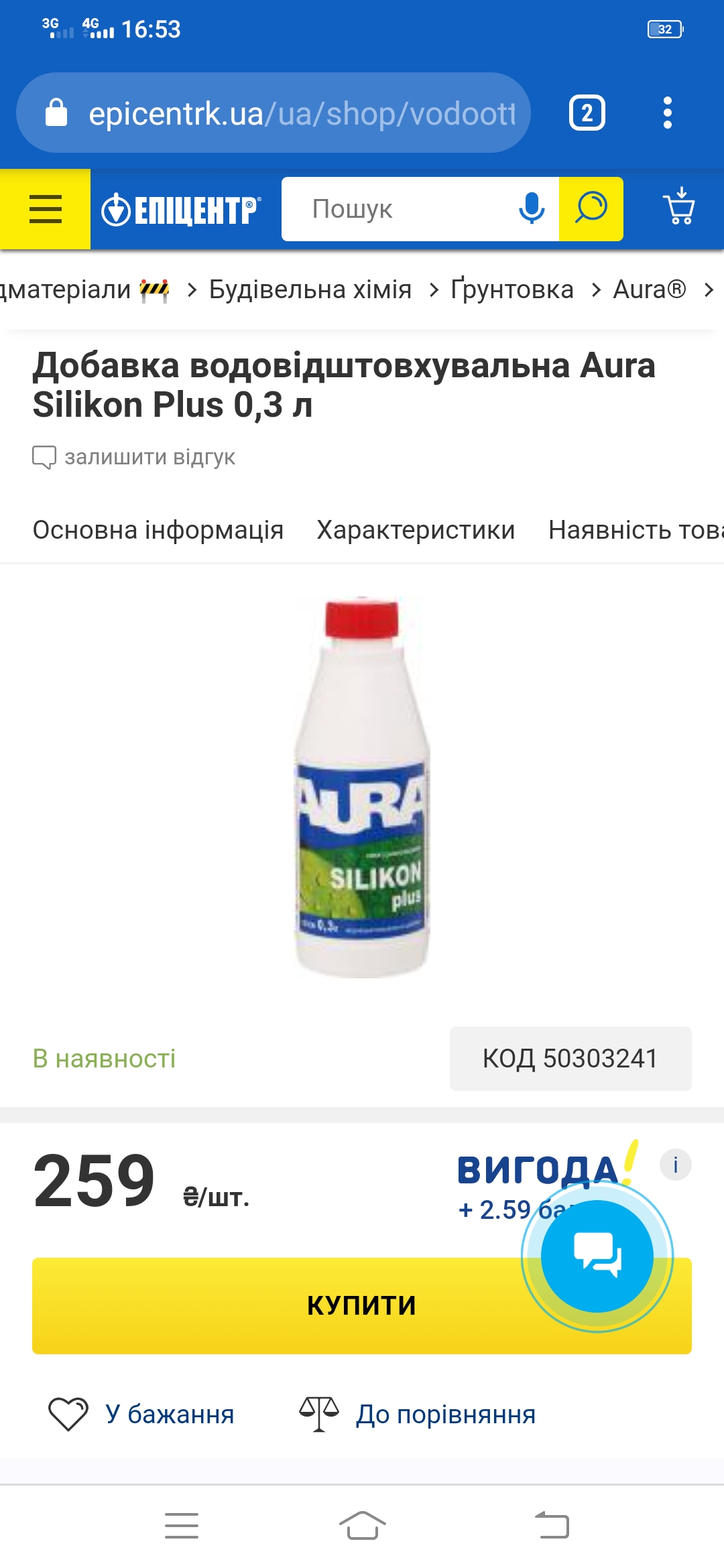Go to the Ґрунтовка breadcrumb
Screen dimensions: 724x1568
coord(512,289)
